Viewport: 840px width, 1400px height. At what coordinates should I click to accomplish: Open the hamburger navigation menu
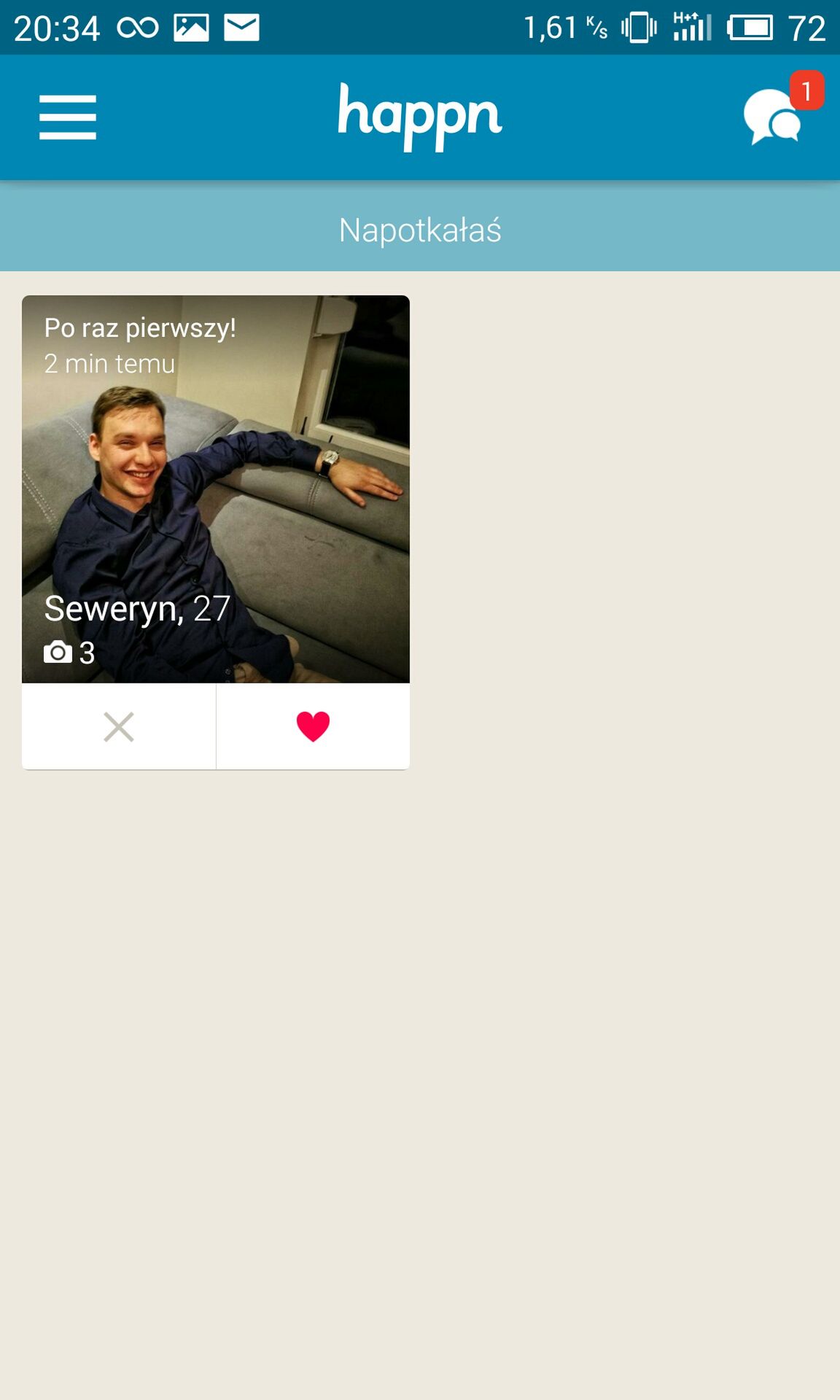click(68, 117)
